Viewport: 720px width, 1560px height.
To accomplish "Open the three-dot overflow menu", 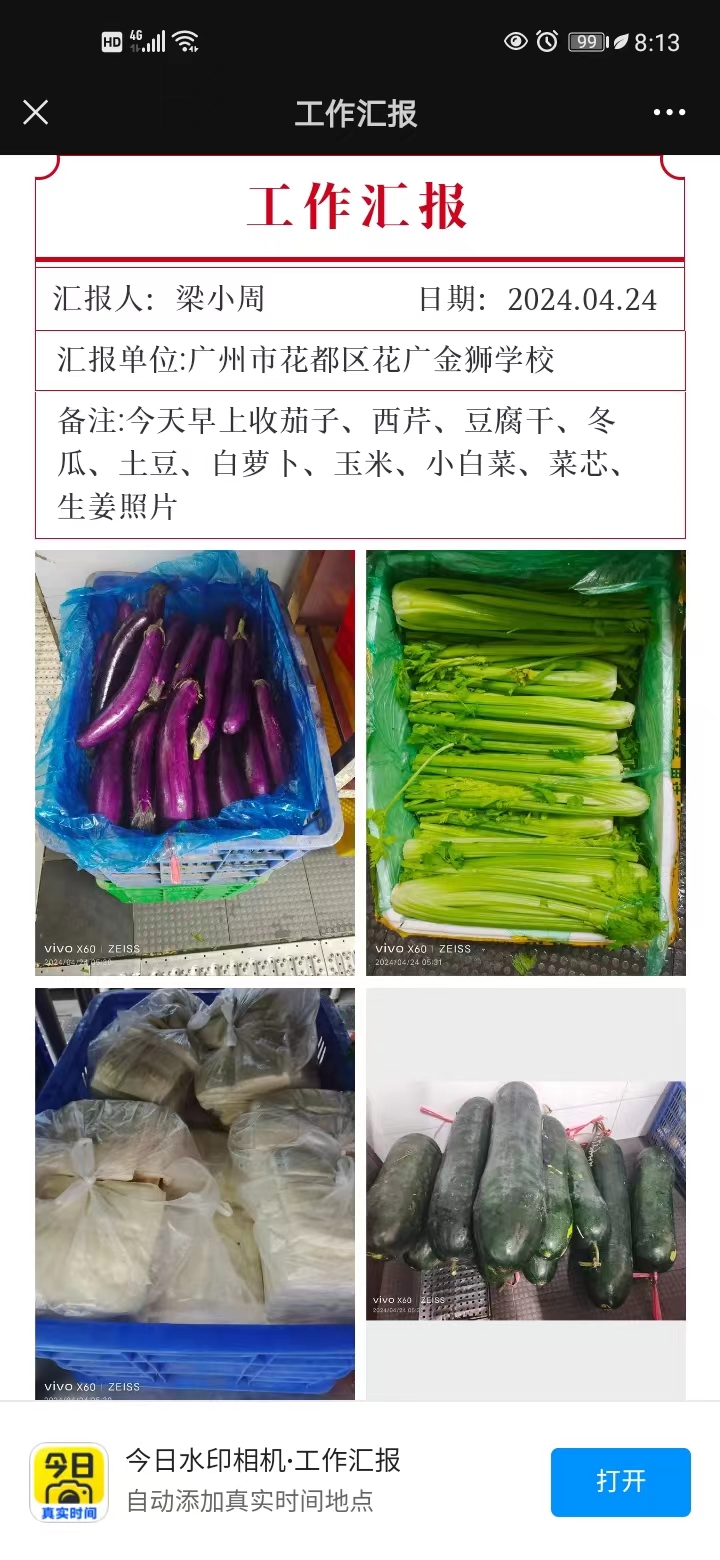I will click(669, 112).
